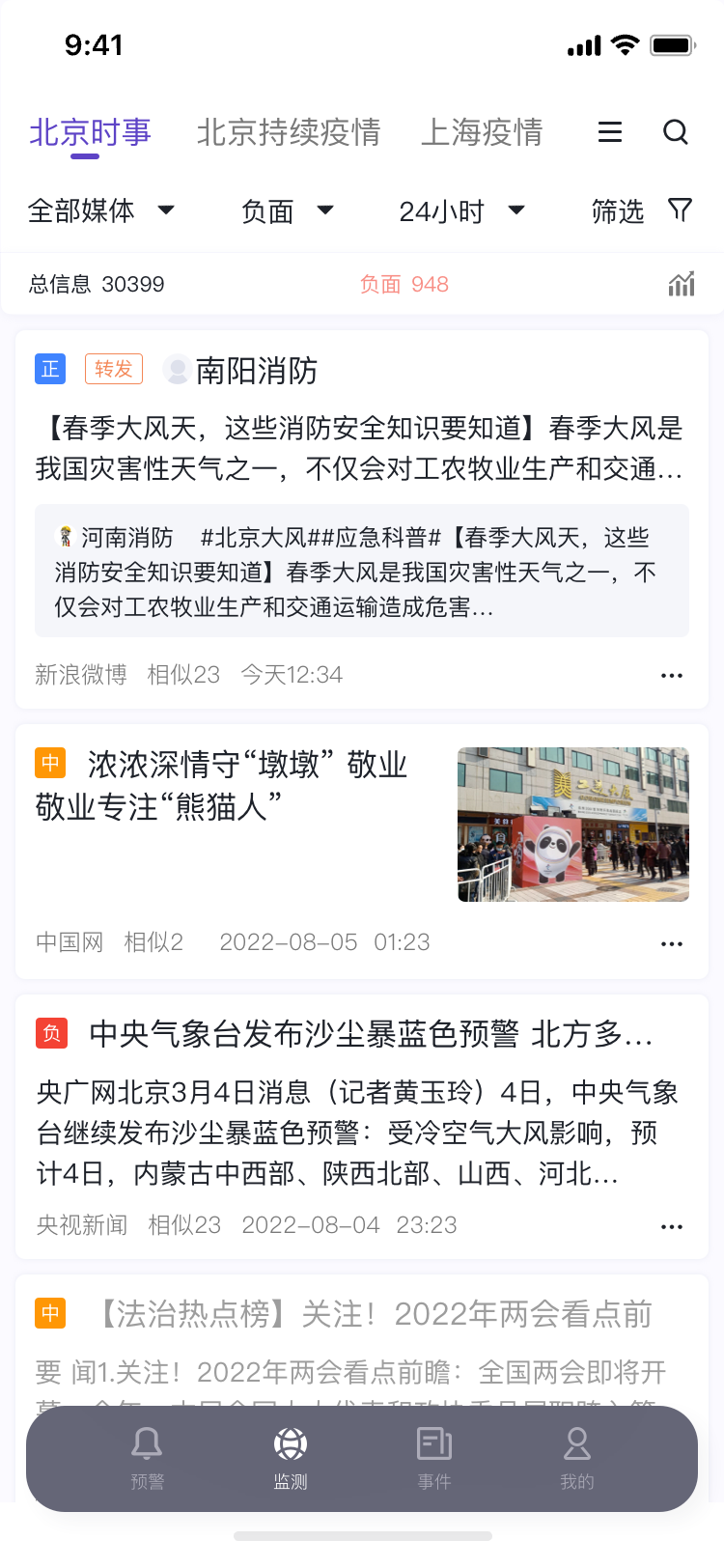Open the 冰墩墩 news thumbnail image

pyautogui.click(x=572, y=824)
